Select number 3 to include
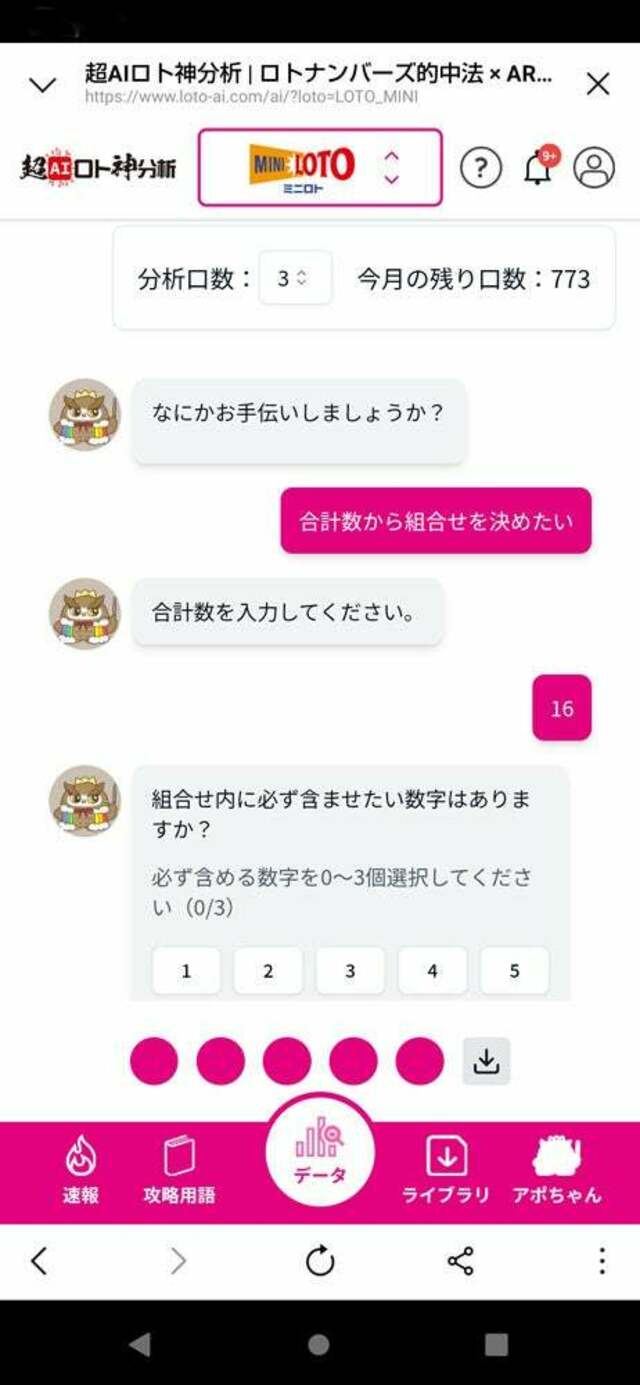 [350, 970]
